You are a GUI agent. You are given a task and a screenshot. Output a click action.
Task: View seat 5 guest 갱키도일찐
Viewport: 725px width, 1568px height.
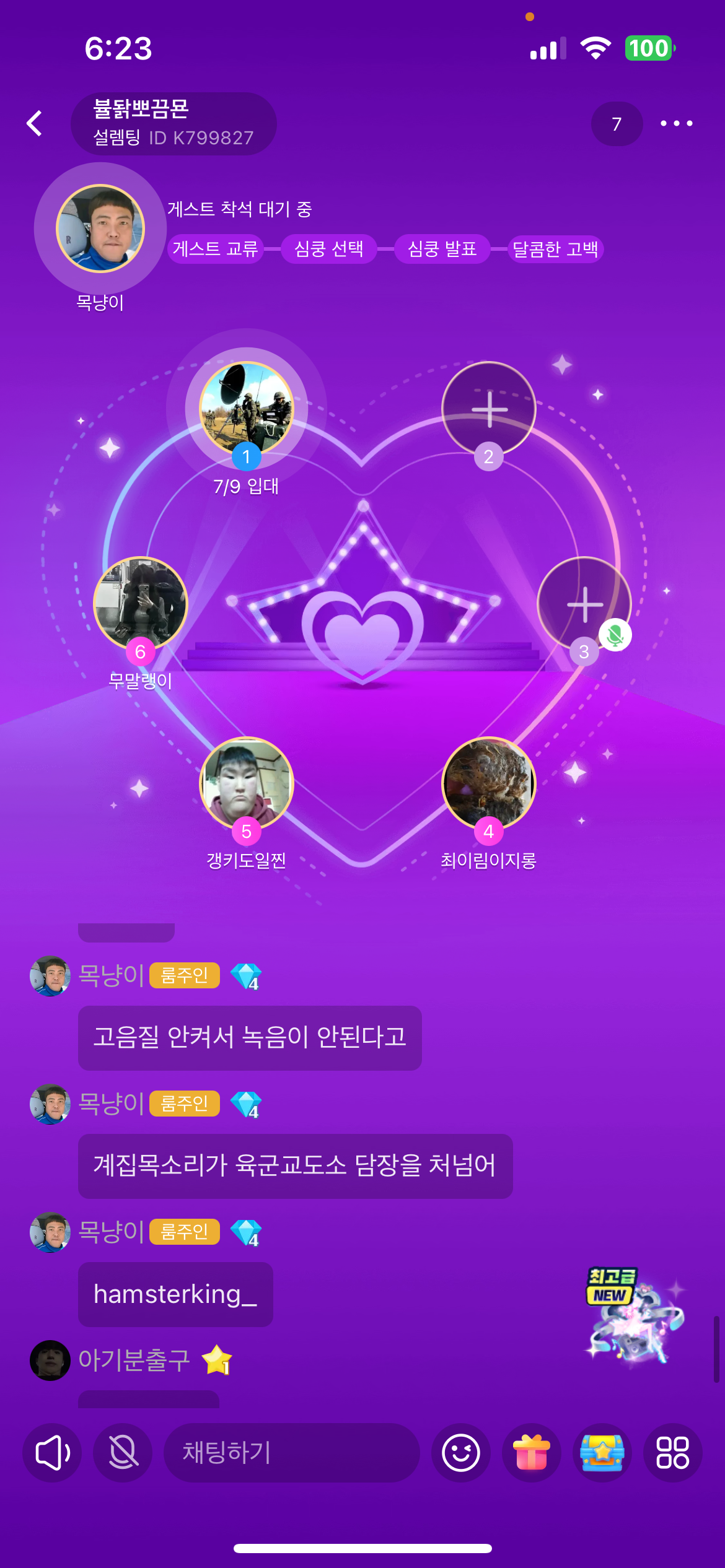coord(246,783)
